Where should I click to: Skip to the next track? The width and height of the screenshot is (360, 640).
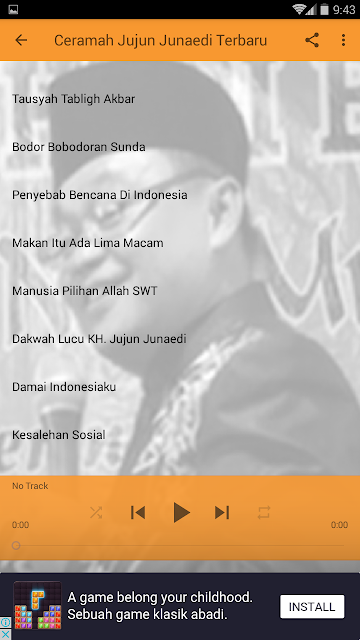tap(222, 513)
